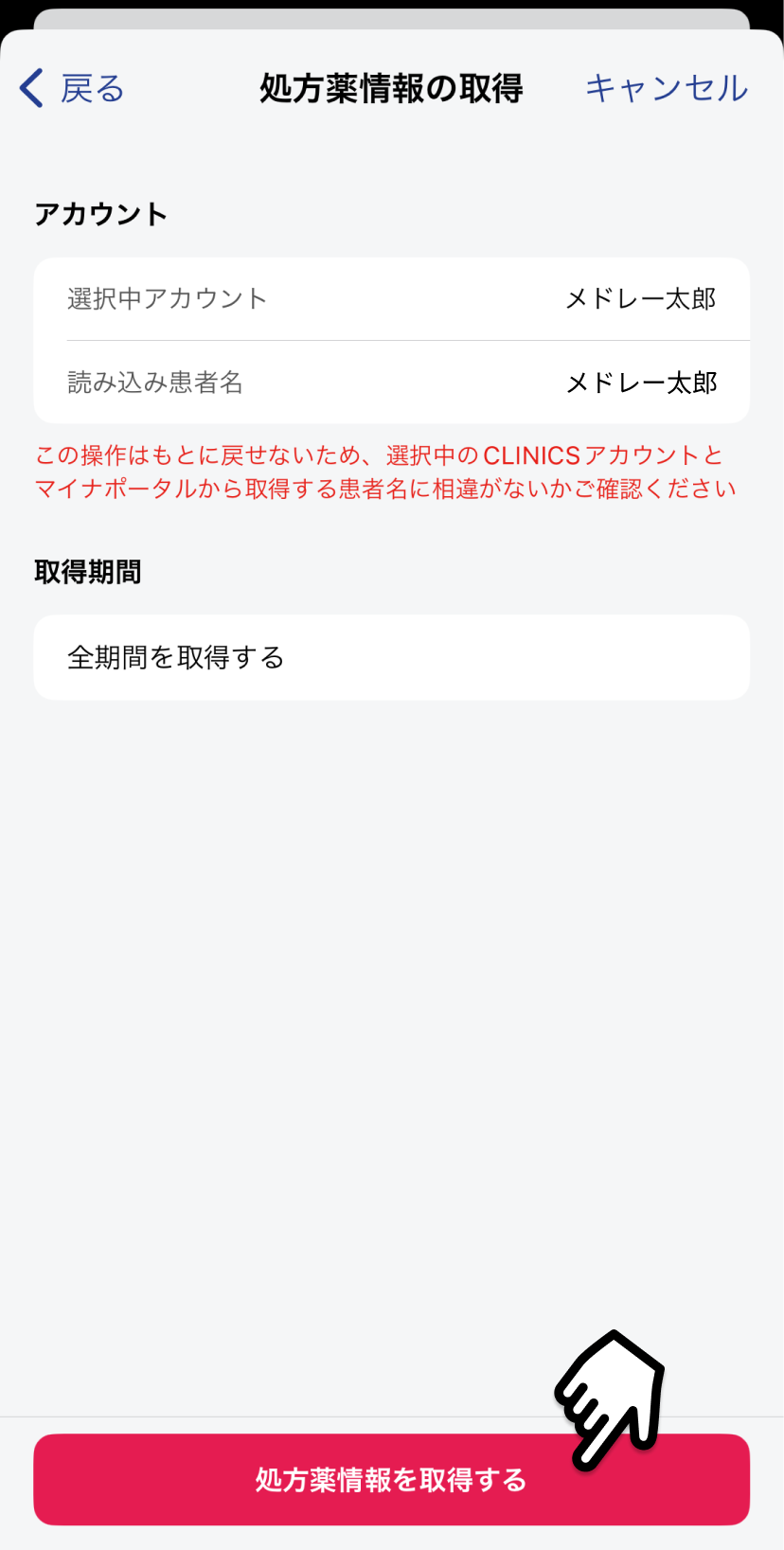Screen dimensions: 784x1550
Task: Go back with the 戻る button
Action: click(73, 89)
